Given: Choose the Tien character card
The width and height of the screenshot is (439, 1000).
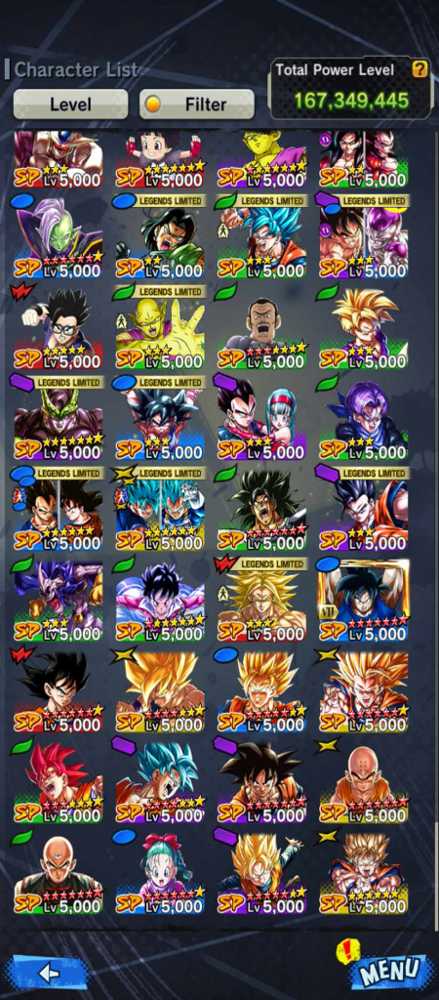Looking at the screenshot, I should pyautogui.click(x=58, y=873).
